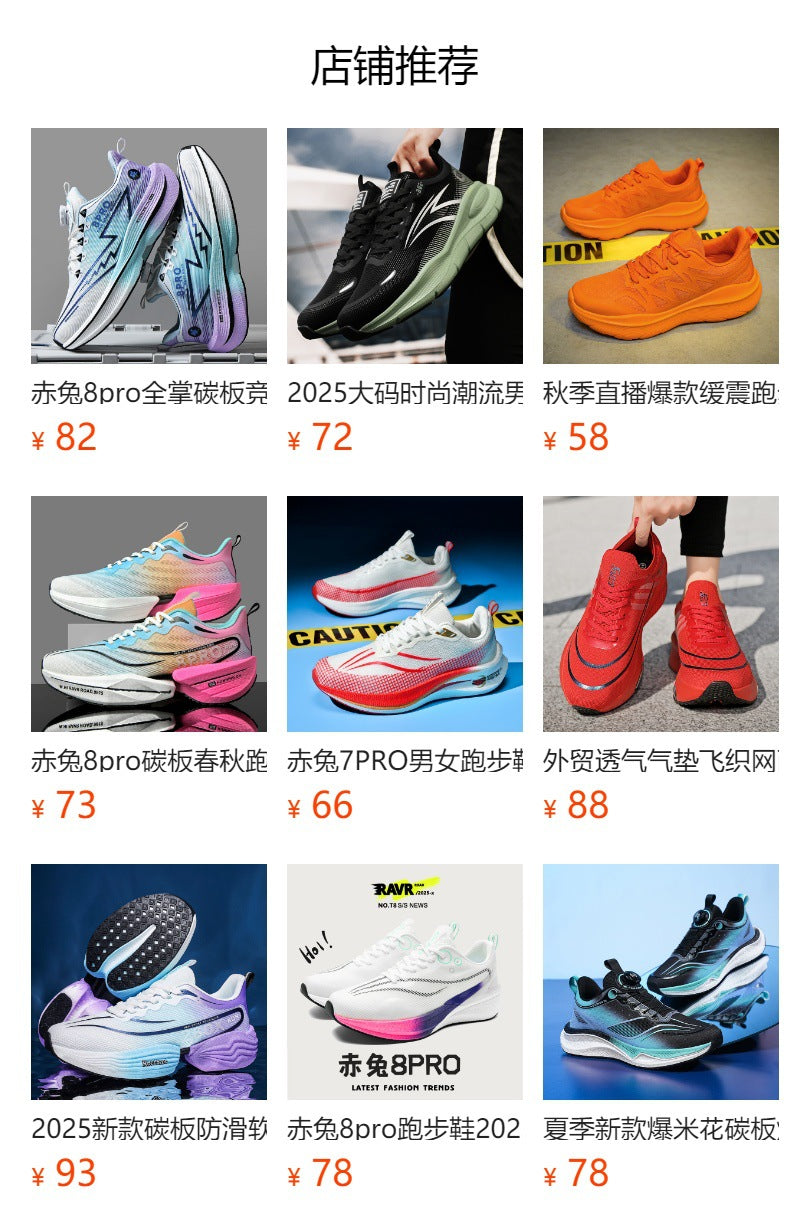Select the pink 赤兔8pro碳板春秋 shoe image
Image resolution: width=790 pixels, height=1232 pixels.
click(148, 617)
